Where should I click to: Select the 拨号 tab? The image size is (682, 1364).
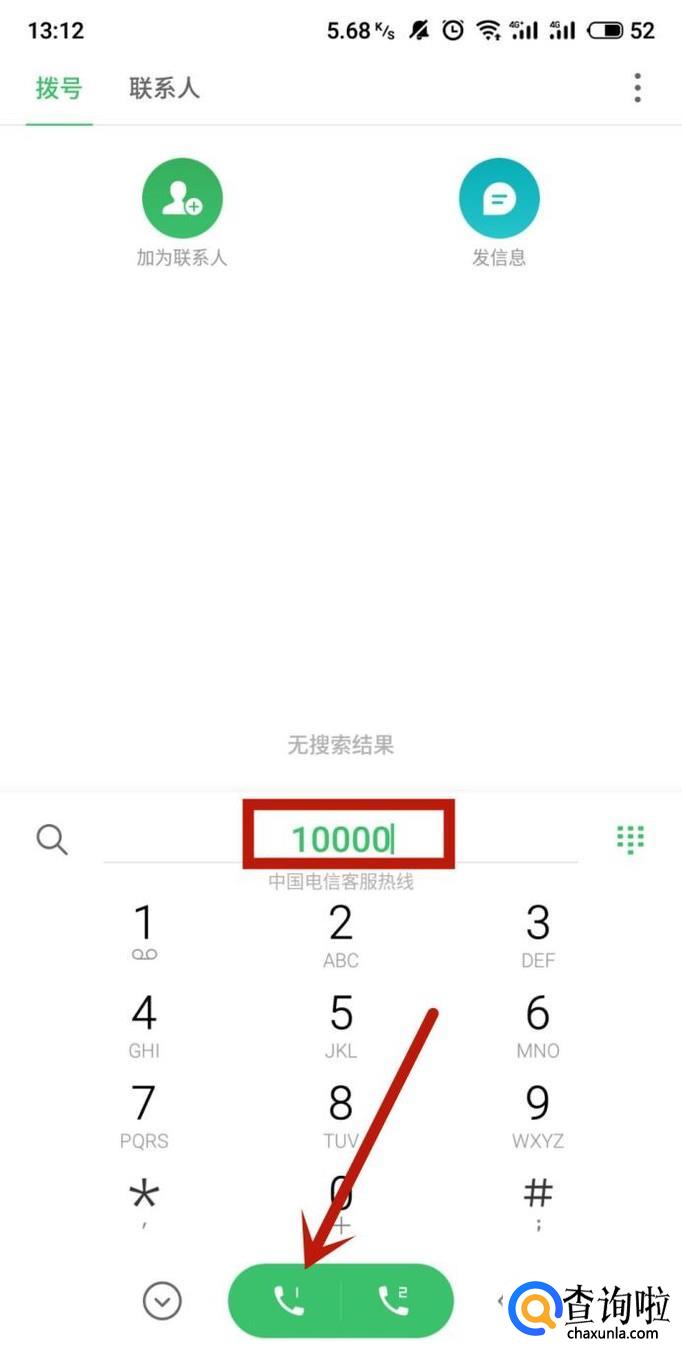coord(59,88)
